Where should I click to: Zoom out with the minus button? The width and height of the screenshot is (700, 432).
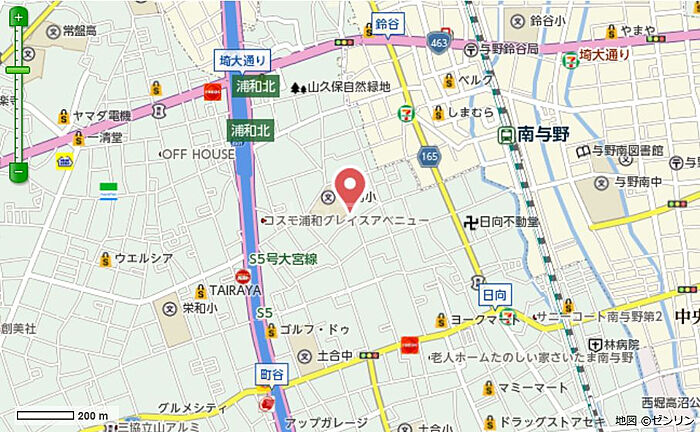(18, 172)
